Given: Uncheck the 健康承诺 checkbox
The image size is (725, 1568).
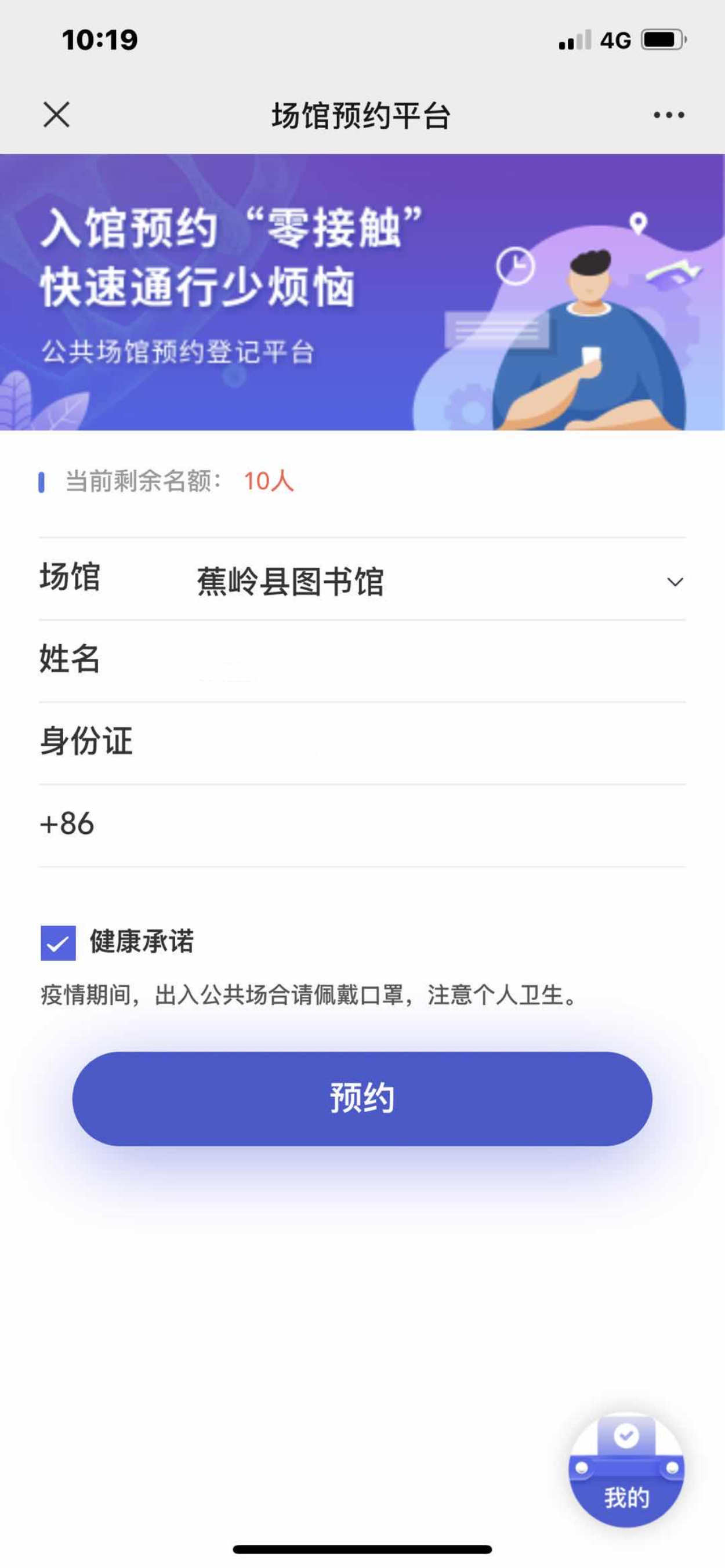Looking at the screenshot, I should [59, 943].
